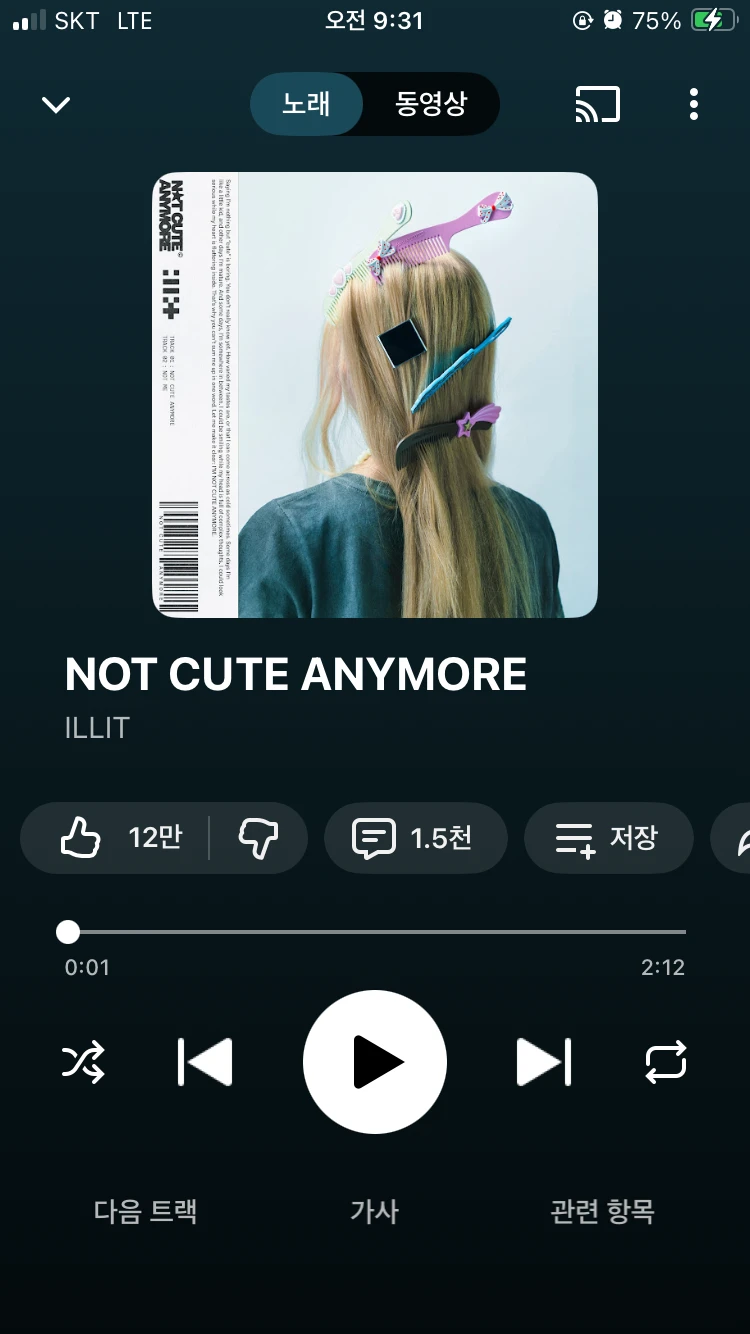Toggle repeat mode
This screenshot has height=1334, width=750.
coord(666,1062)
